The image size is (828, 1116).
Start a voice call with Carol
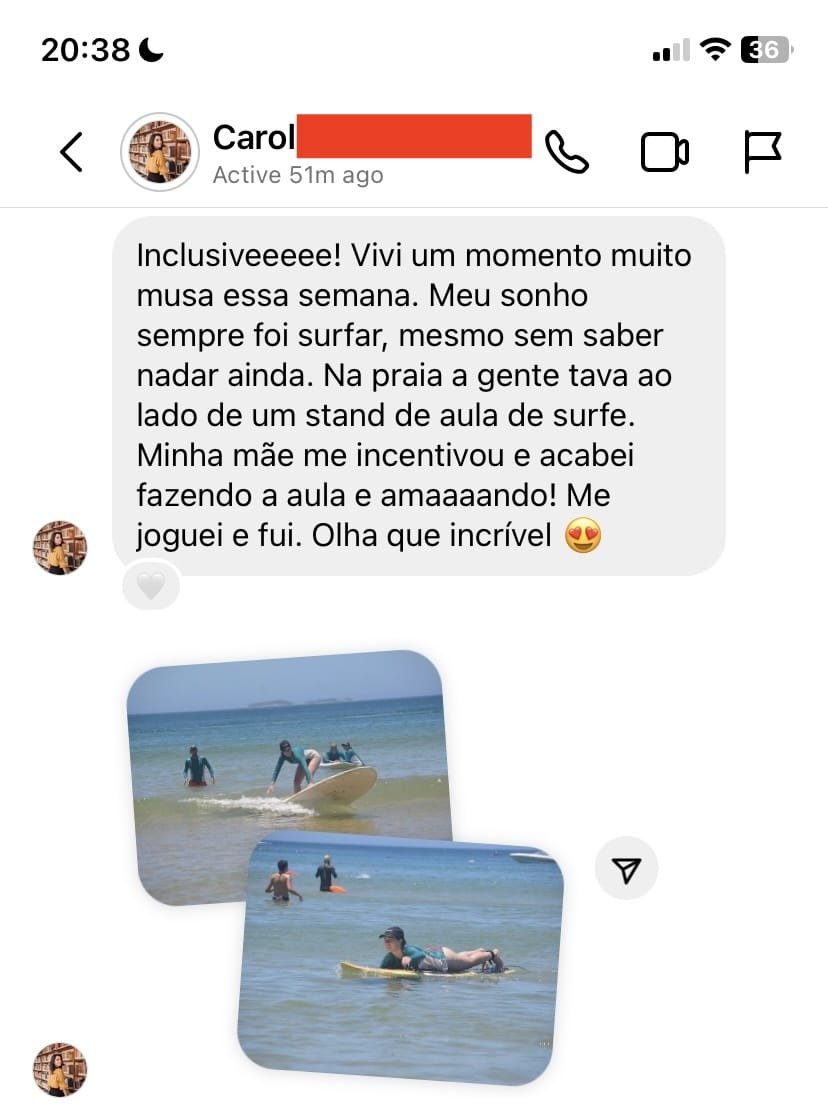point(567,153)
